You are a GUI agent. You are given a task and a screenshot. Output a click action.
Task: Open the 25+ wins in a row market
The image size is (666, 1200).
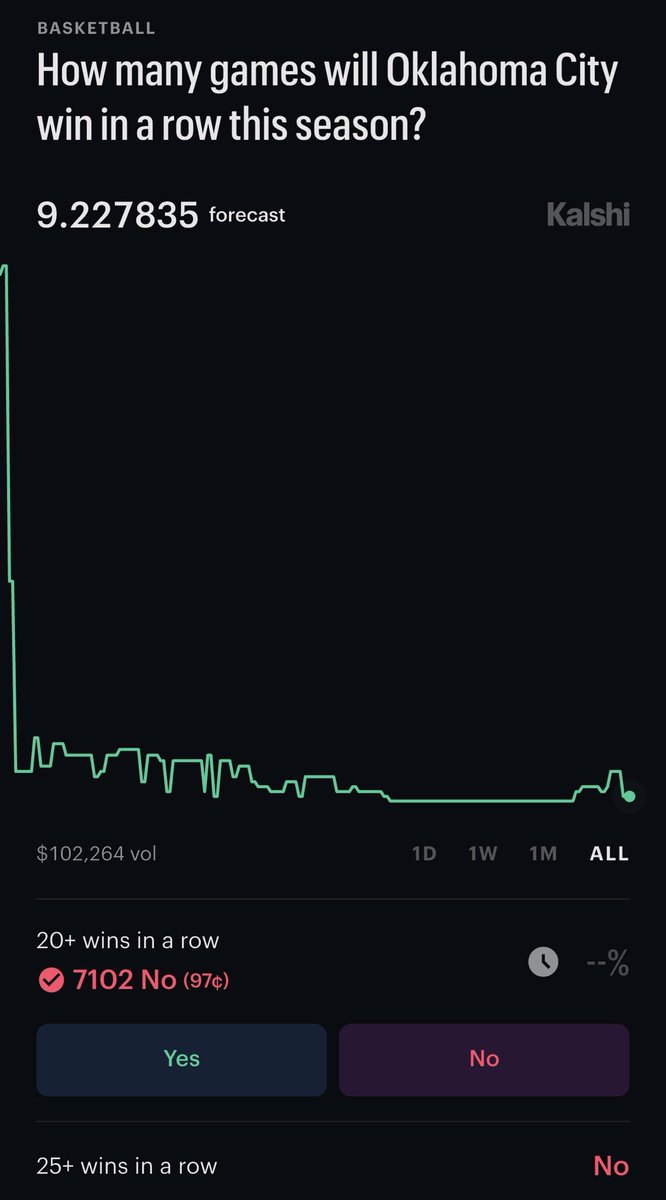coord(127,1166)
